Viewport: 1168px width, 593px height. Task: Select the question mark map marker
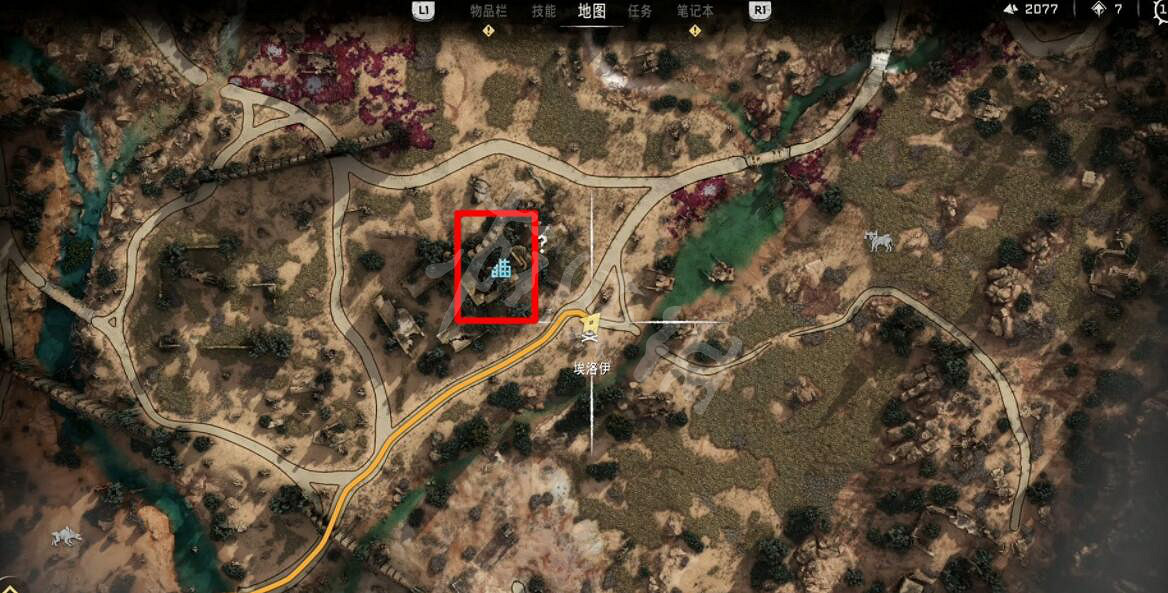543,241
